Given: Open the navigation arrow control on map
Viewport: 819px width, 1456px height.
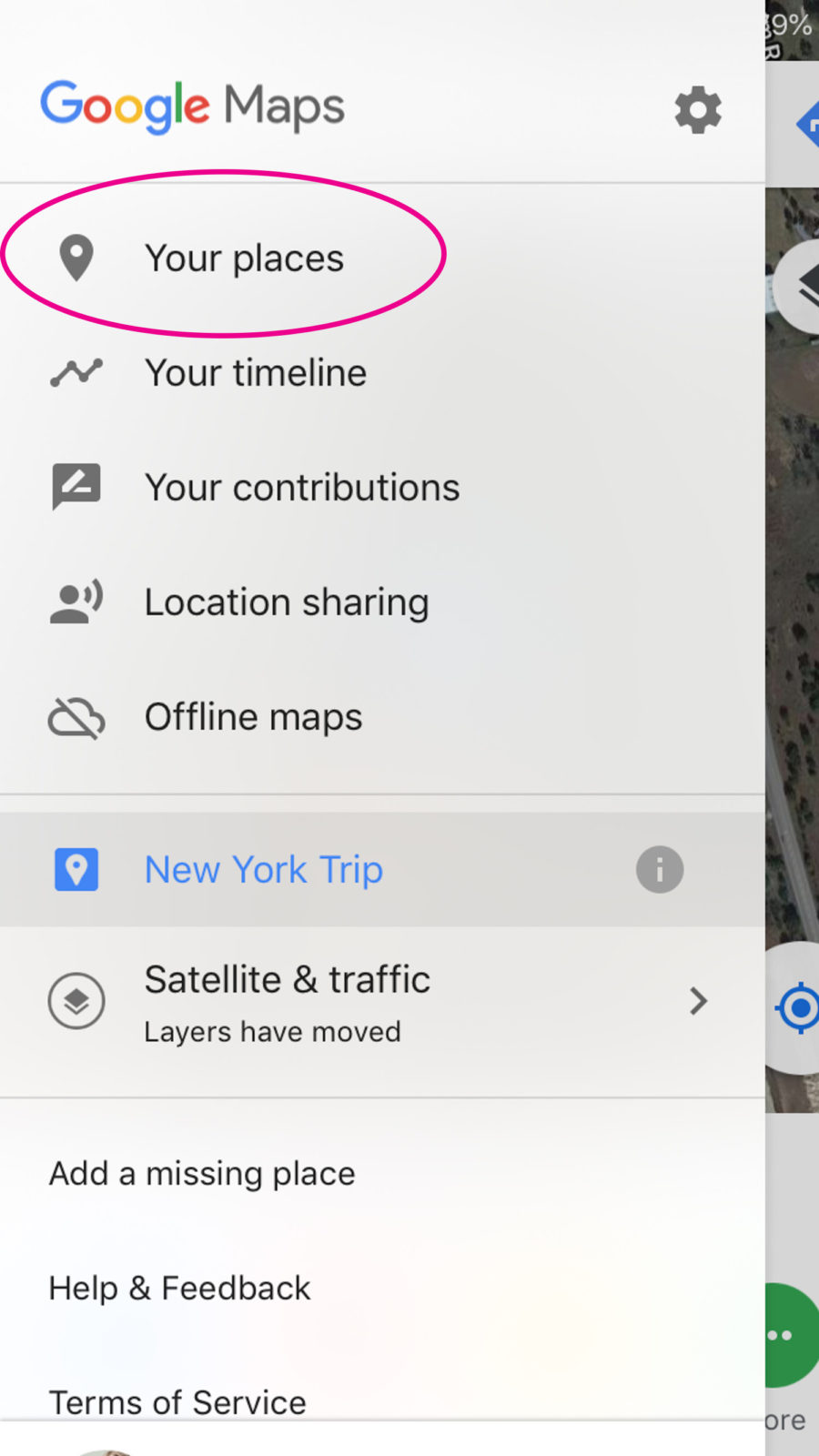Looking at the screenshot, I should coord(809,122).
